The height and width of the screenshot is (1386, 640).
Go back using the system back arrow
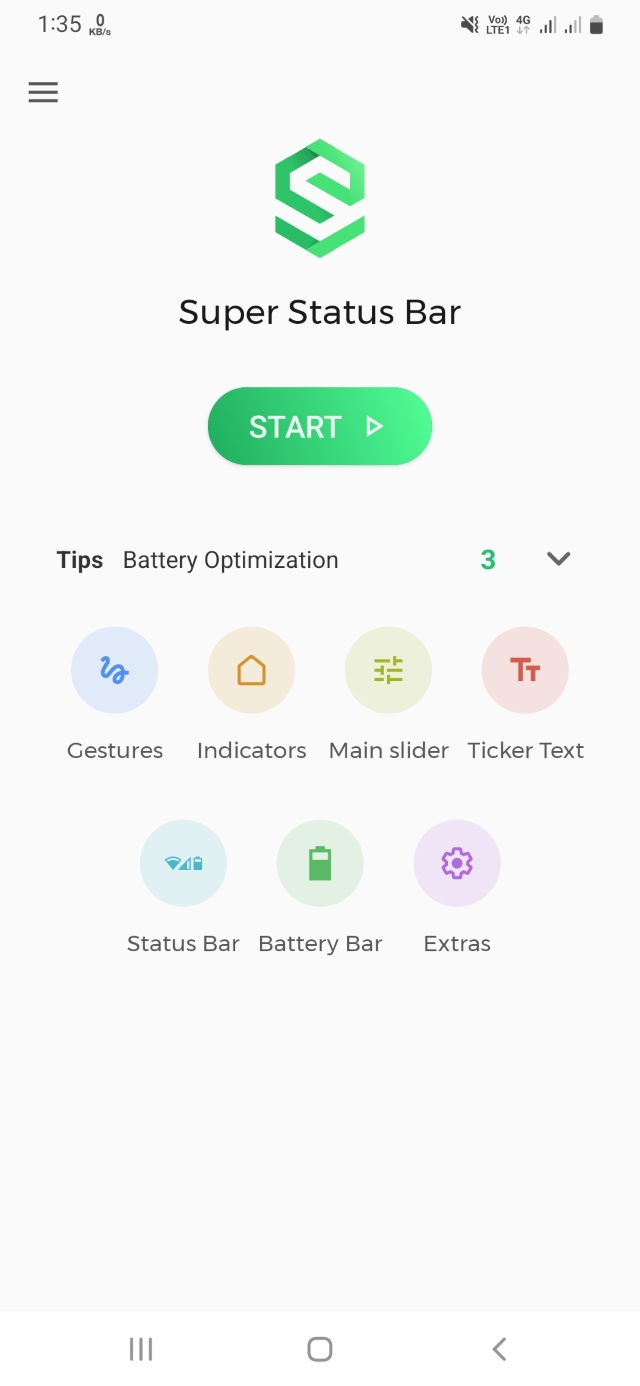tap(499, 1349)
